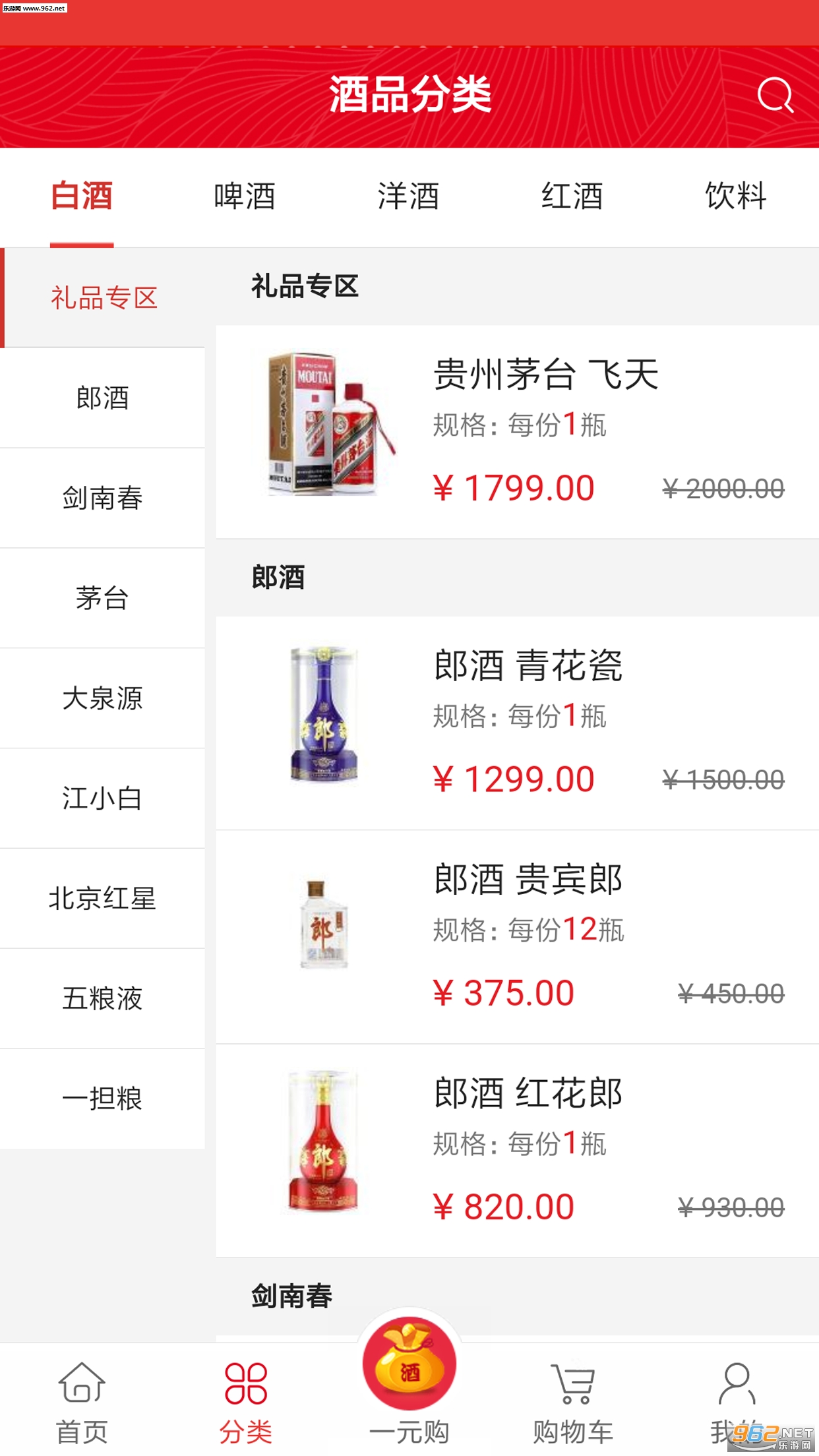Switch to the 洋酒 tab
This screenshot has height=1456, width=819.
[408, 197]
